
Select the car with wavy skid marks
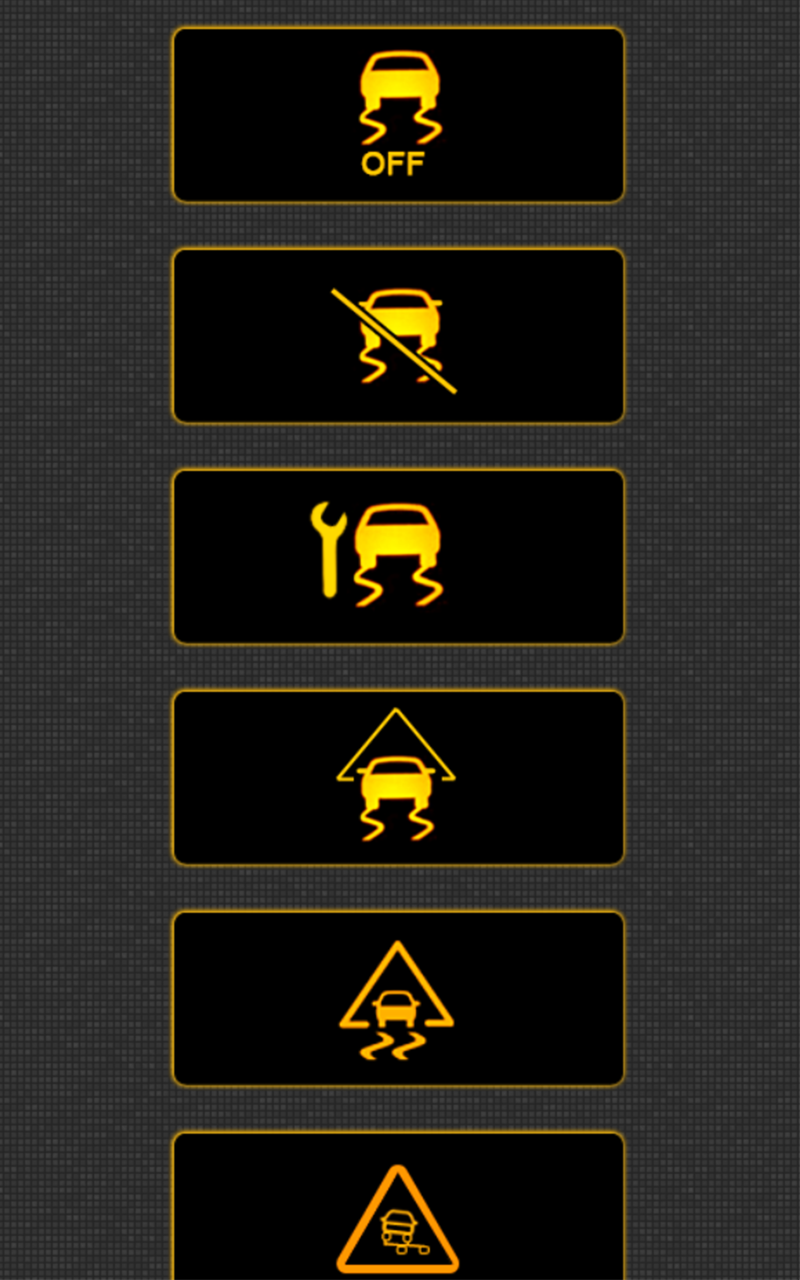pos(398,95)
